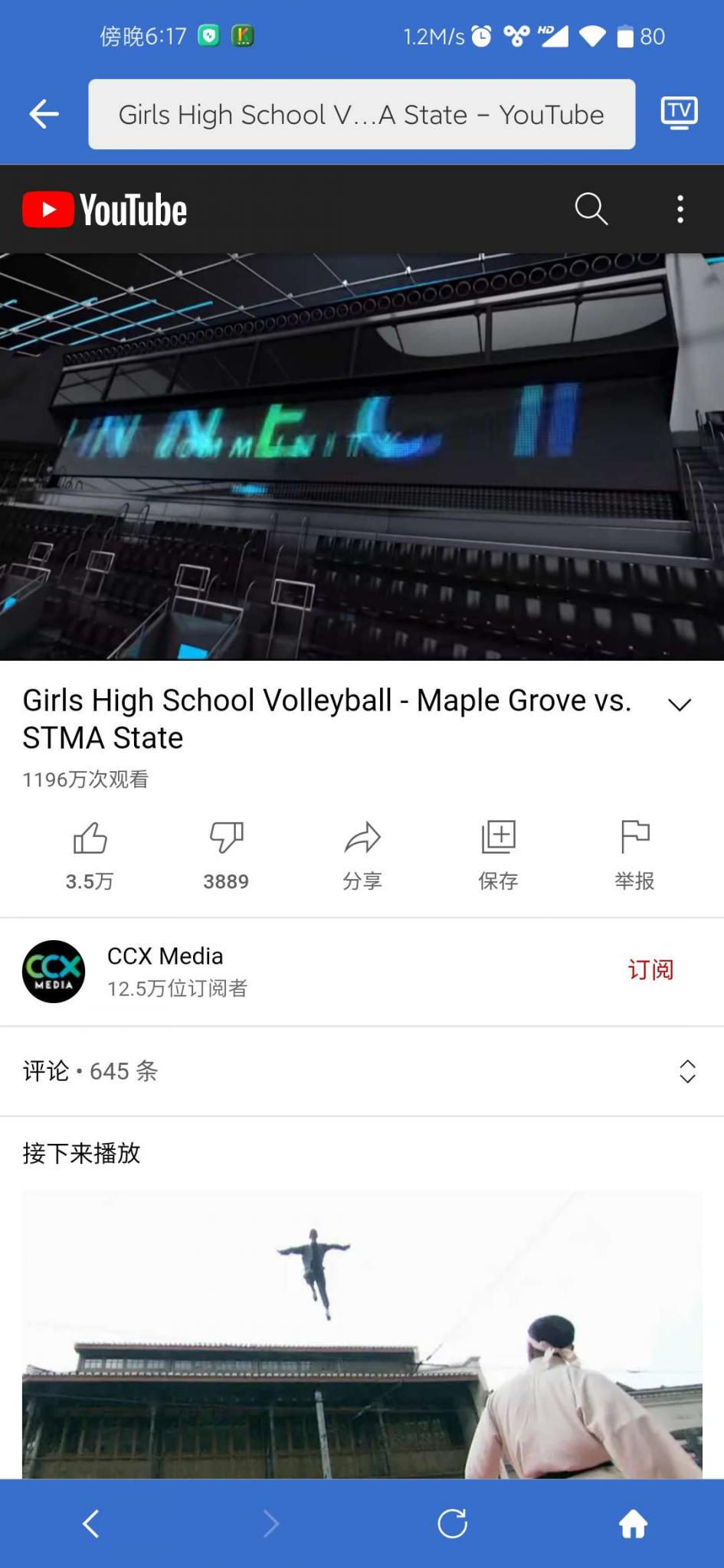Screen dimensions: 724x1568
Task: Navigate back using the bottom bar arrow
Action: tap(91, 1524)
